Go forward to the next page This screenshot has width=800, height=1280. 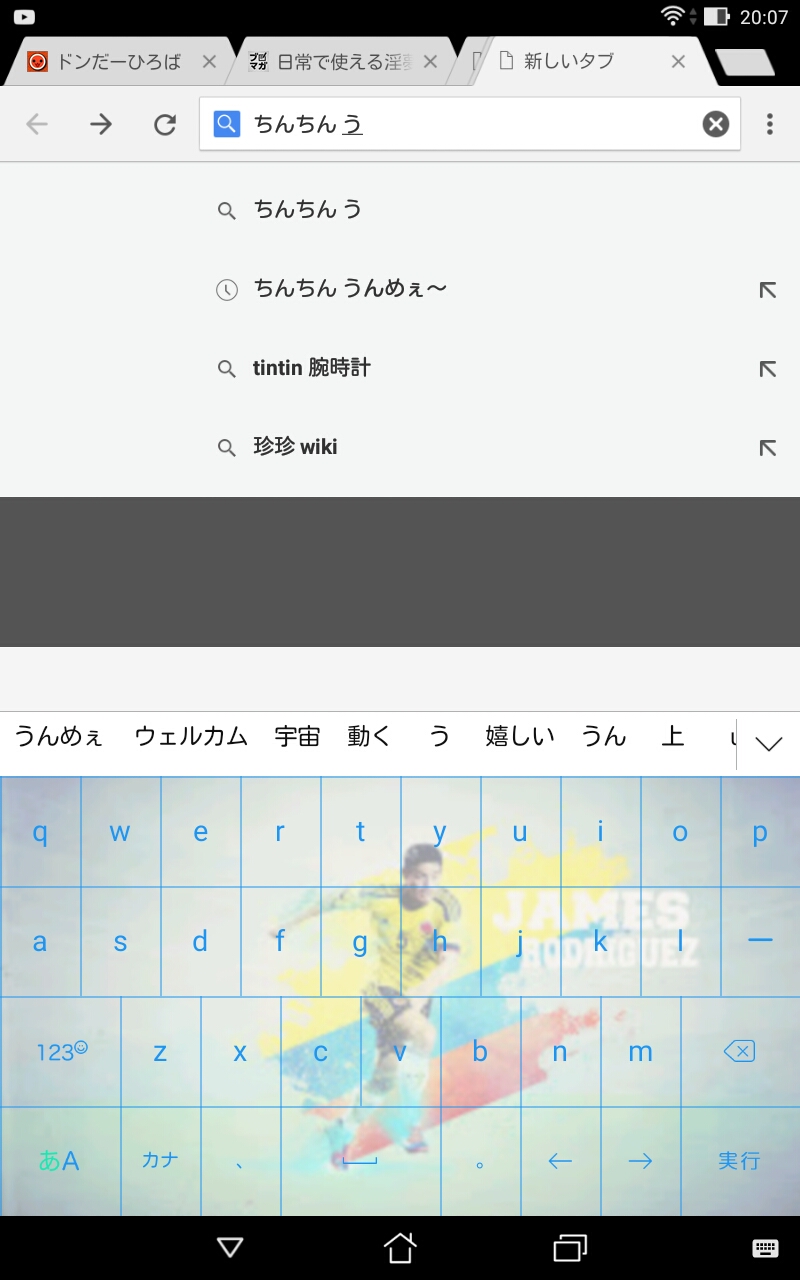[x=101, y=124]
